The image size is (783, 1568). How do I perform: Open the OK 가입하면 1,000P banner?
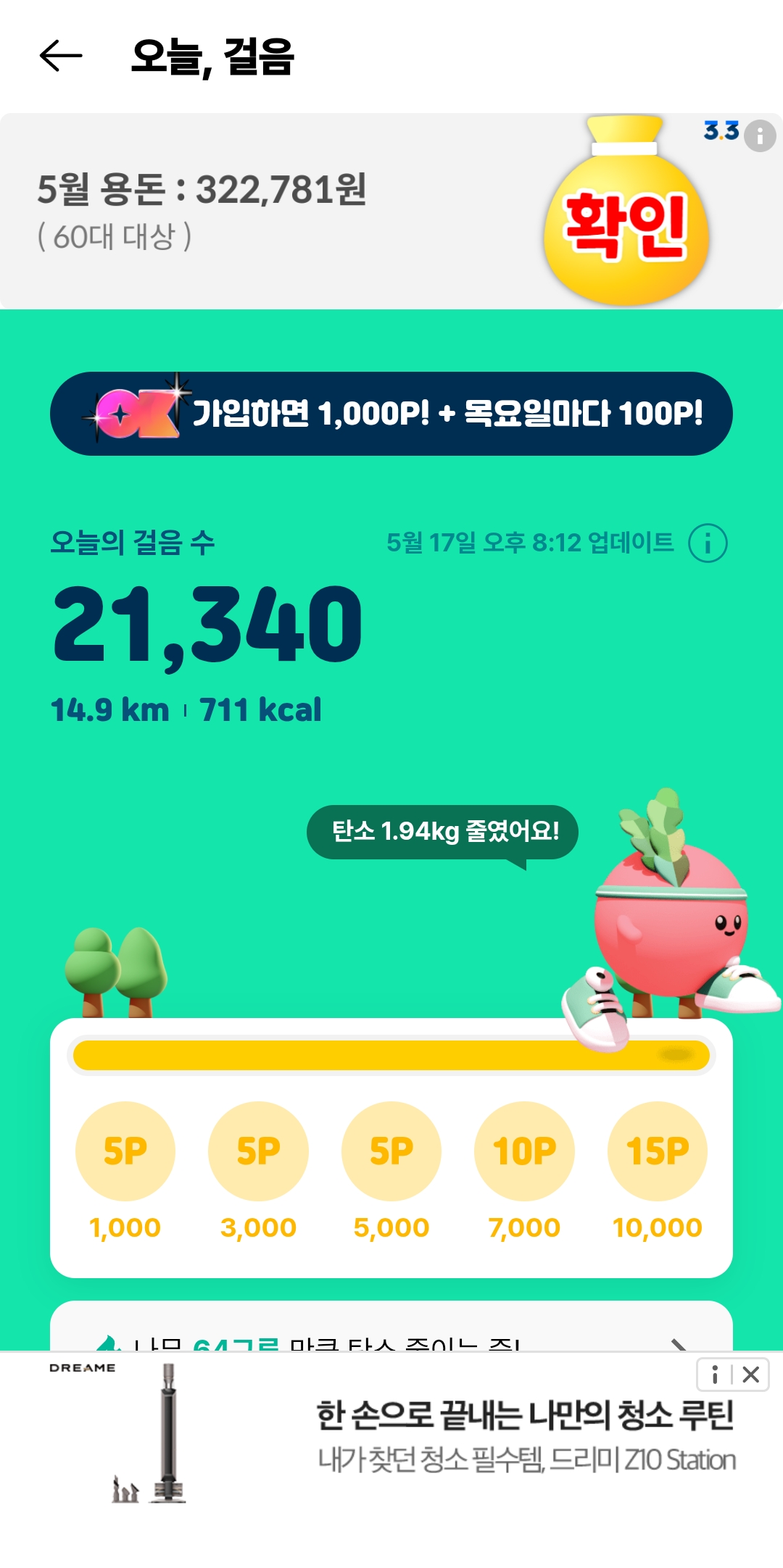pyautogui.click(x=391, y=414)
